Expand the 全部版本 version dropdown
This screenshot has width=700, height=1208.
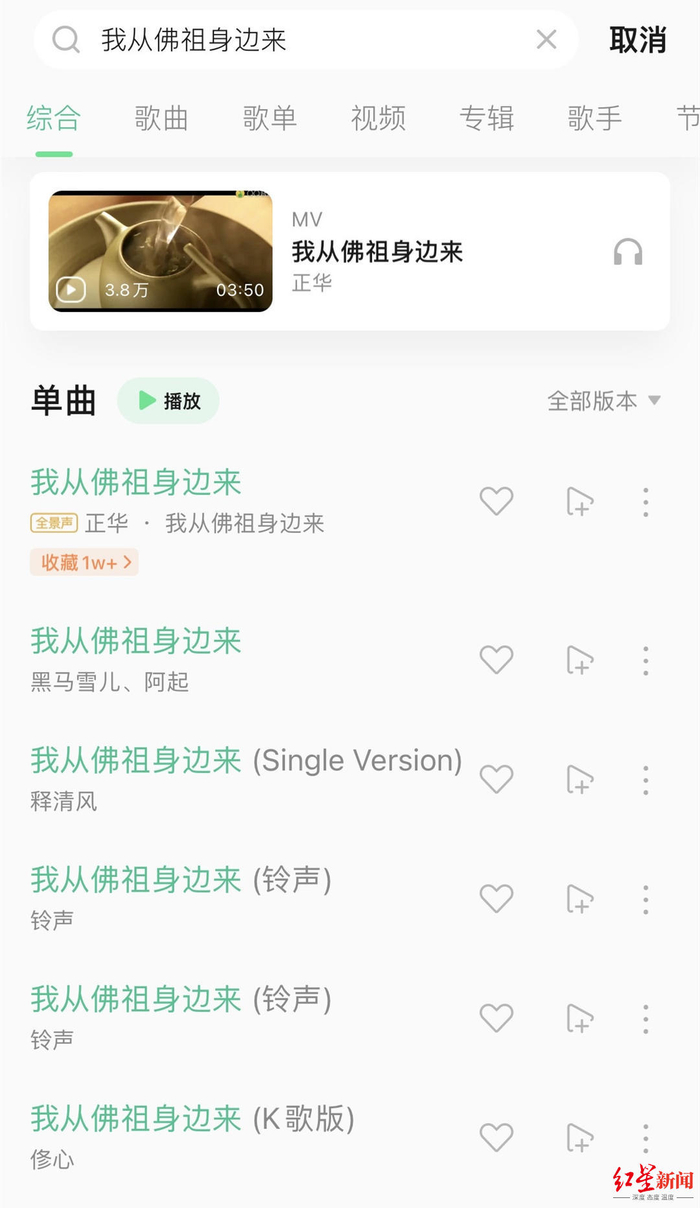[603, 401]
